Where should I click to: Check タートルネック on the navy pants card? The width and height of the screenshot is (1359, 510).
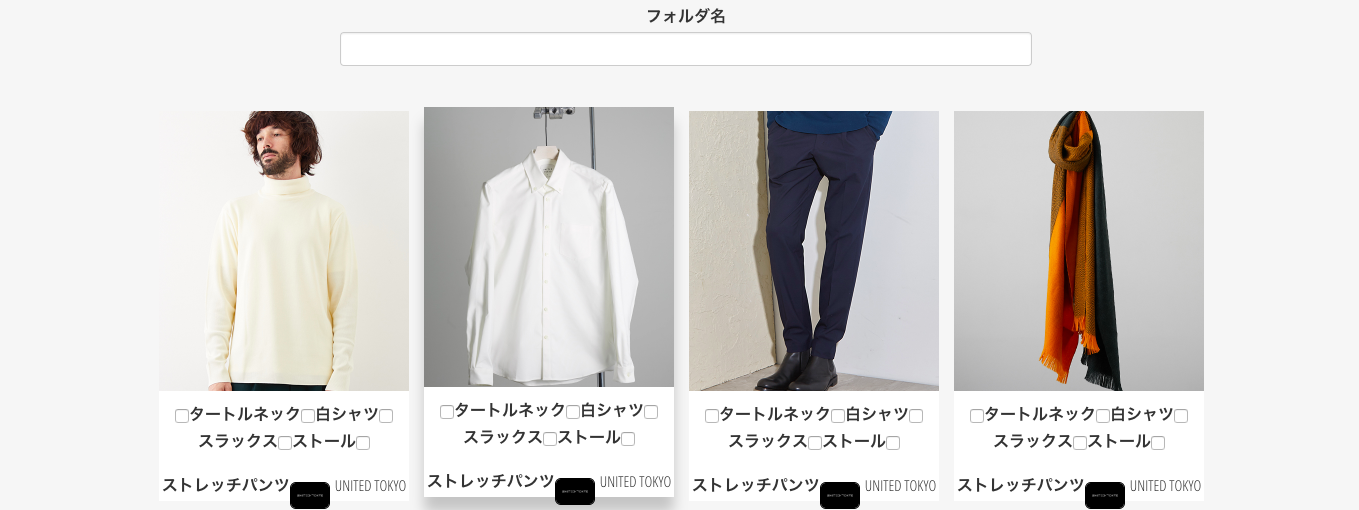(712, 416)
